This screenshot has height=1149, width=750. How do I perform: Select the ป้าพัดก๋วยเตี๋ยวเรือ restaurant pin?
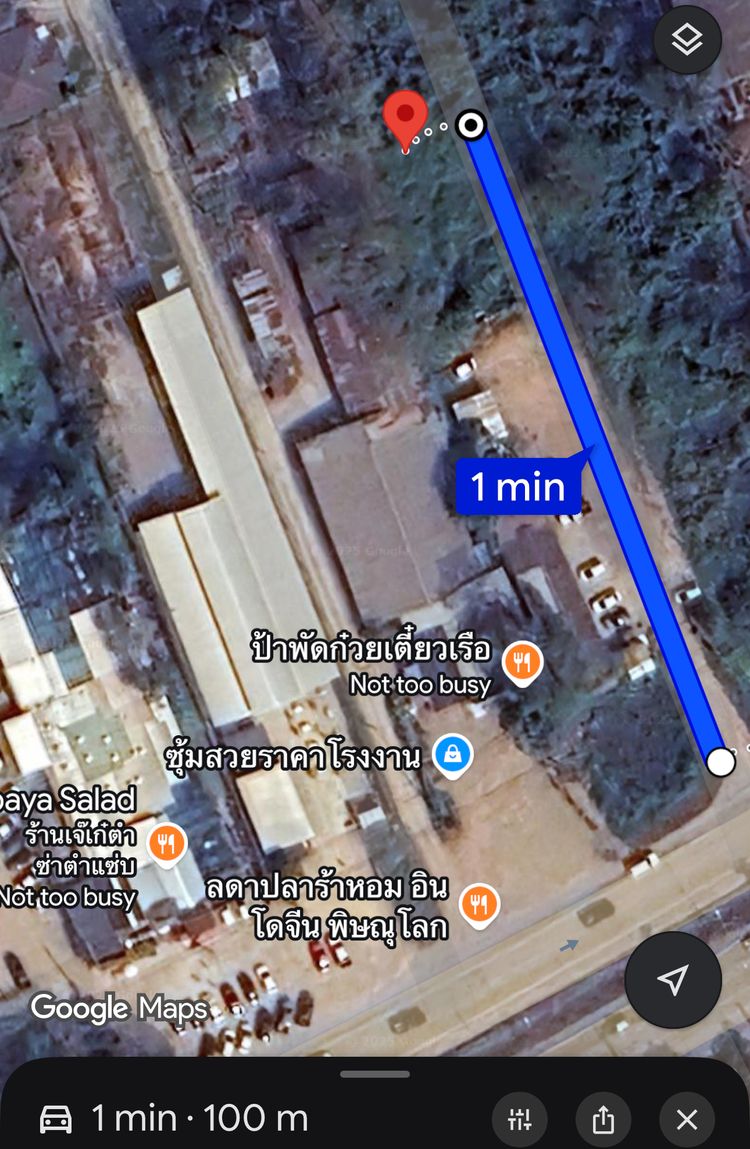(x=522, y=661)
